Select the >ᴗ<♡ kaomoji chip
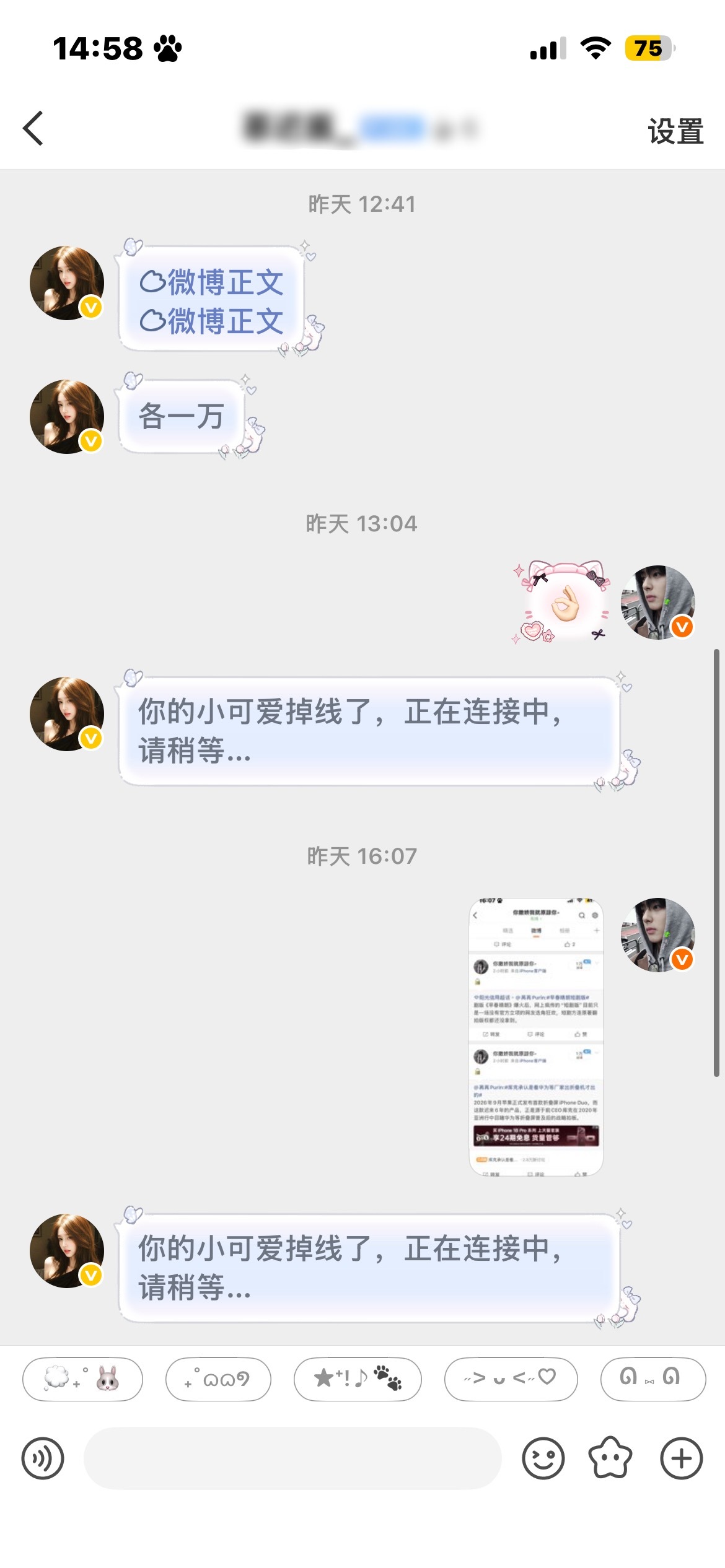Image resolution: width=725 pixels, height=1568 pixels. pyautogui.click(x=511, y=1379)
